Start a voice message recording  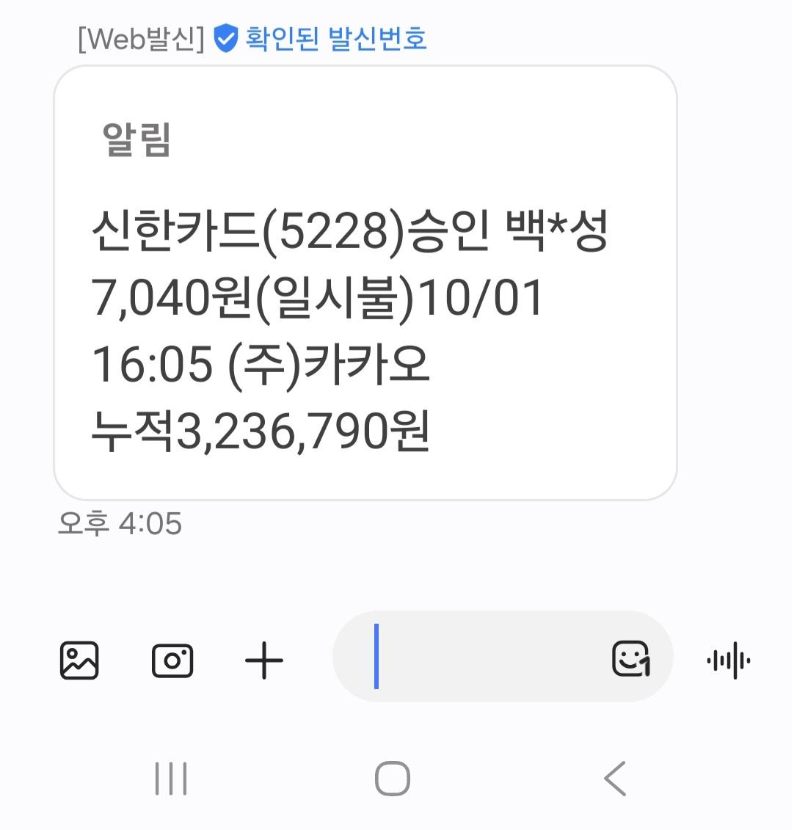tap(728, 661)
